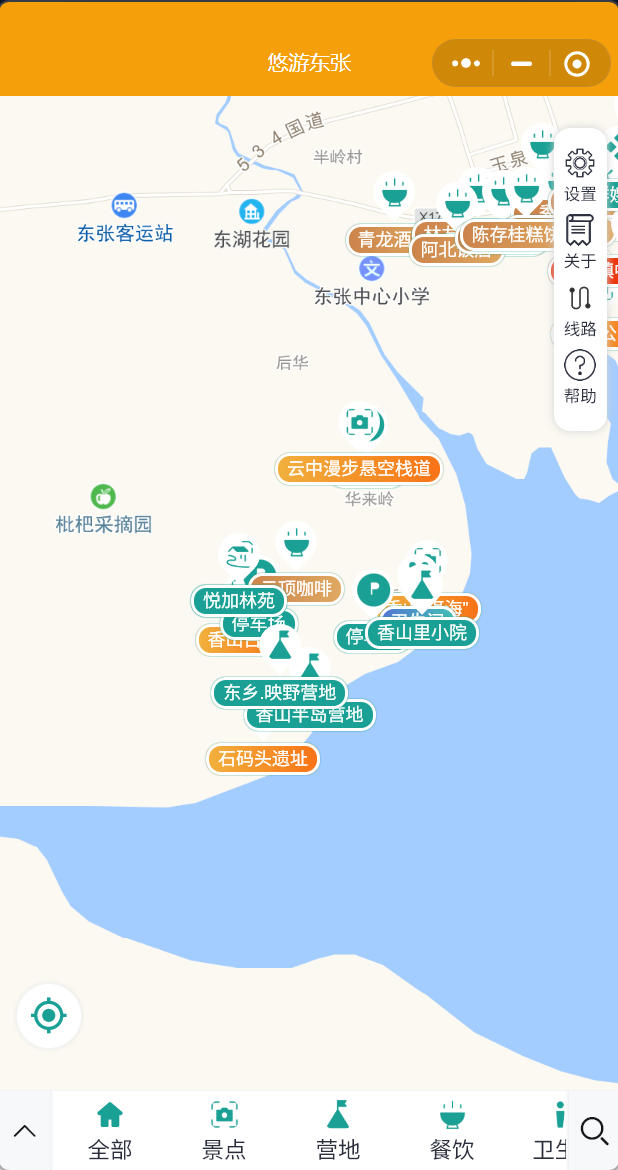618x1170 pixels.
Task: Expand the bottom panel with up arrow
Action: point(25,1131)
